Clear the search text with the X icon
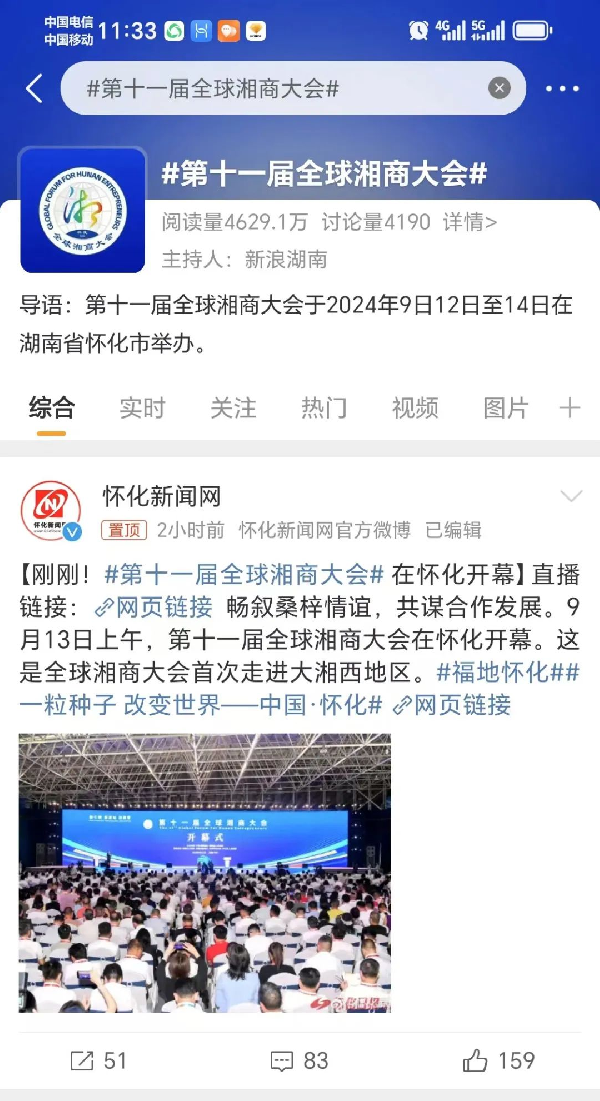 (x=499, y=89)
